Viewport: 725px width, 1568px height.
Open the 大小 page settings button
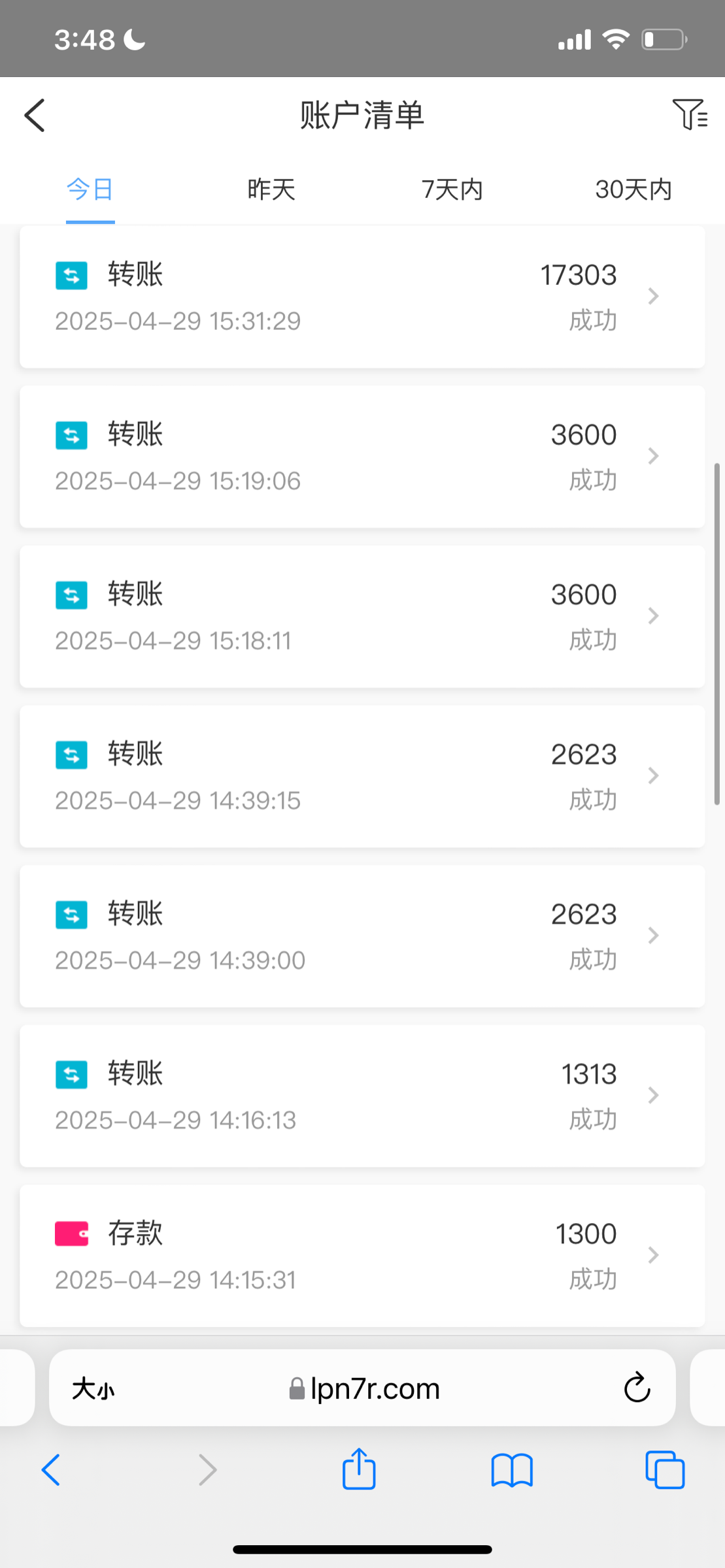(x=93, y=1389)
